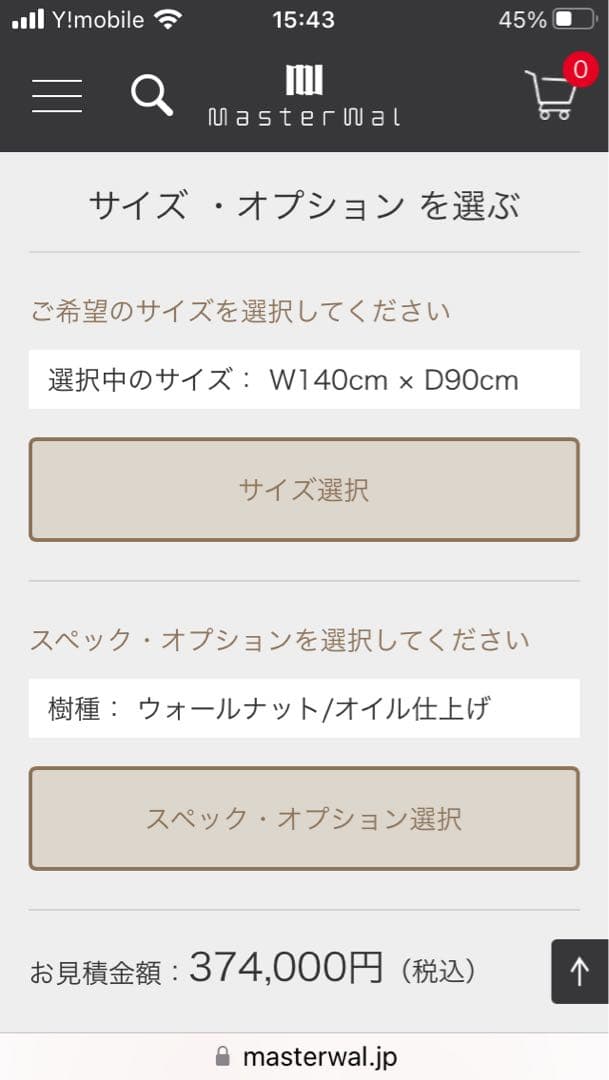Viewport: 609px width, 1080px height.
Task: Jump back to top with arrow button
Action: coord(580,971)
